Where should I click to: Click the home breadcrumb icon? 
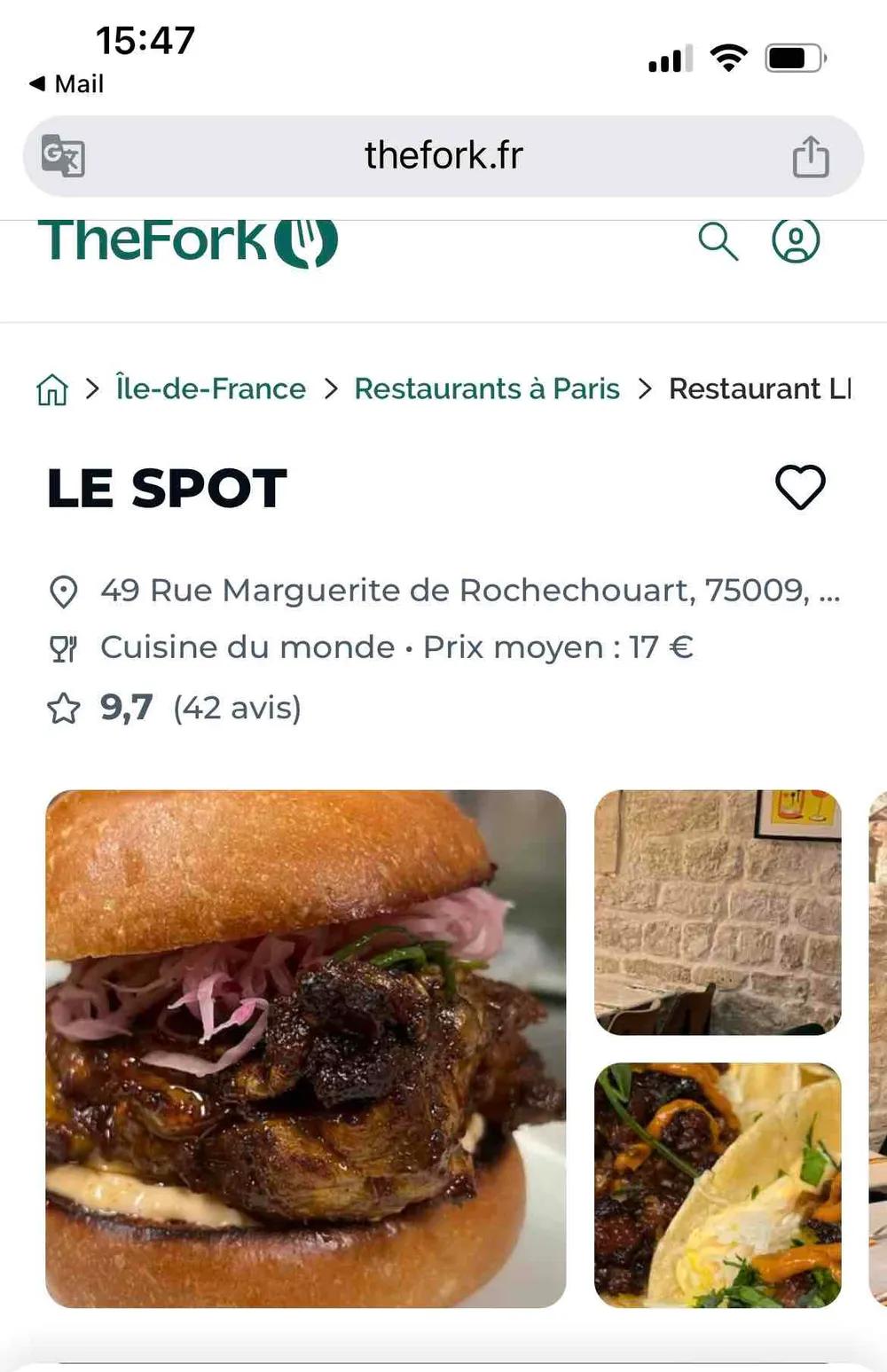[52, 388]
